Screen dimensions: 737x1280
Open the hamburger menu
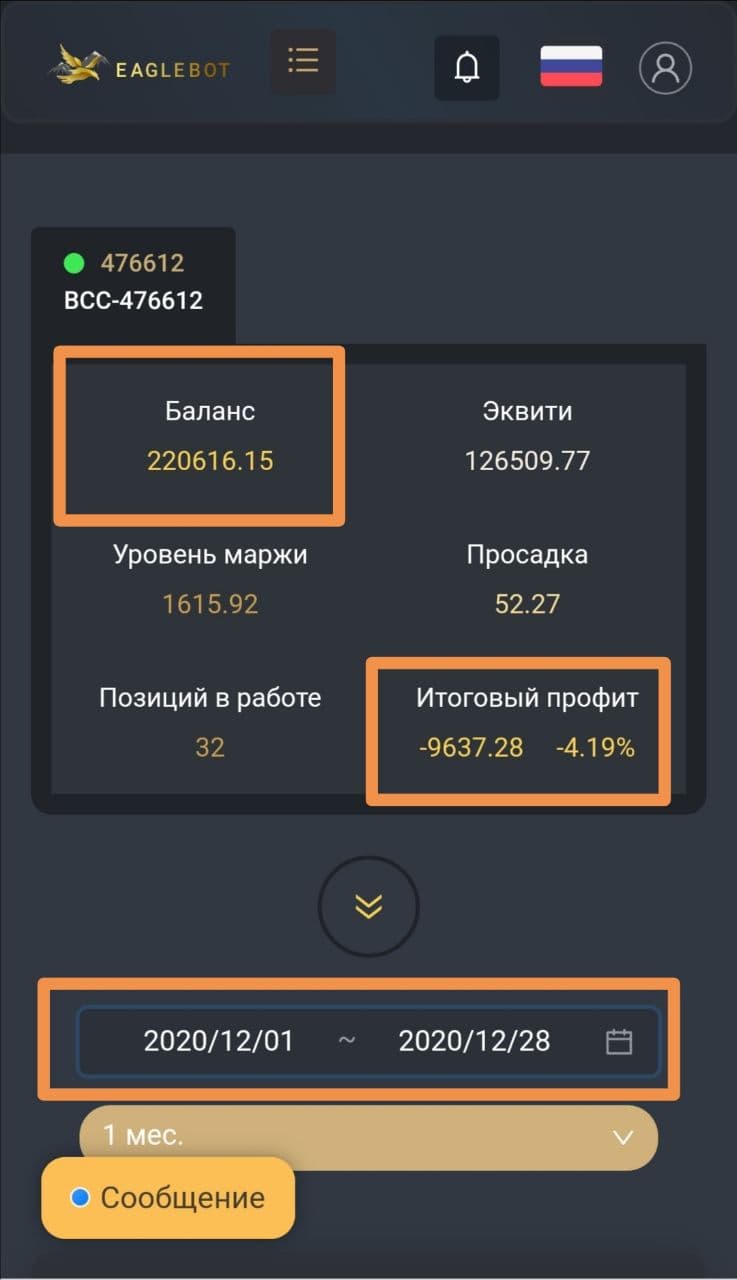coord(303,61)
